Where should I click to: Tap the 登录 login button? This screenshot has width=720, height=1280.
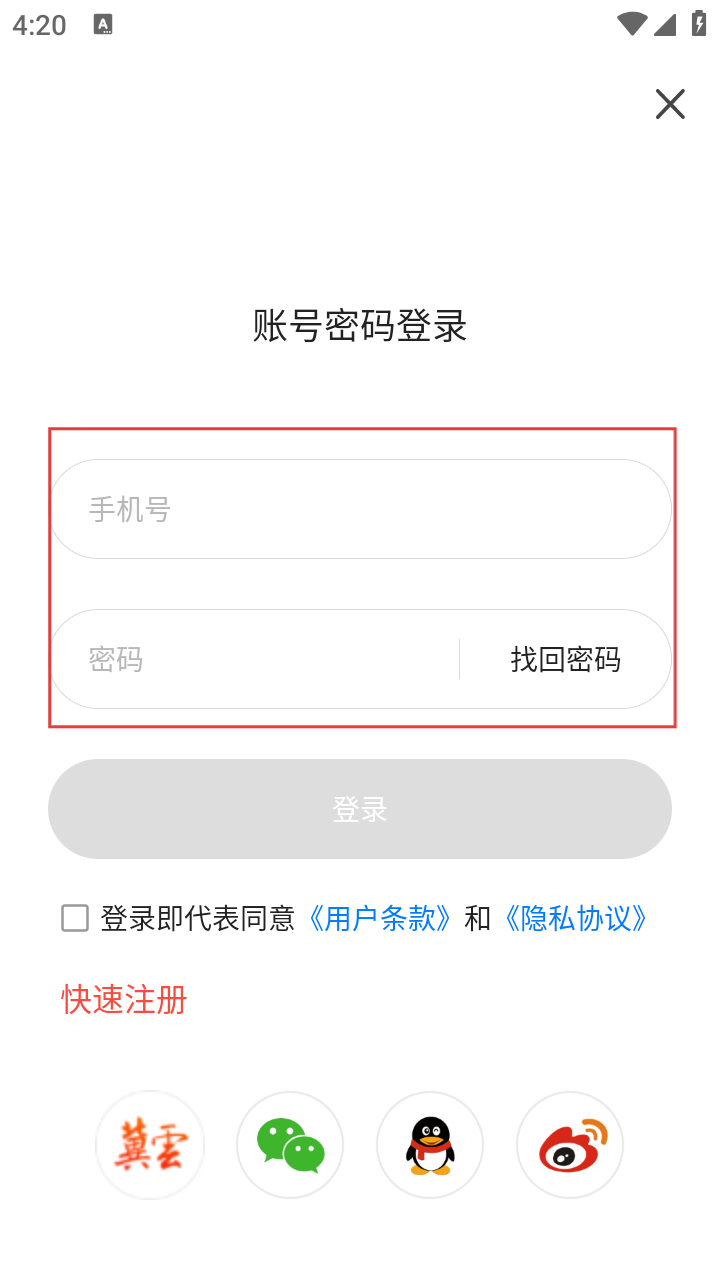[360, 809]
